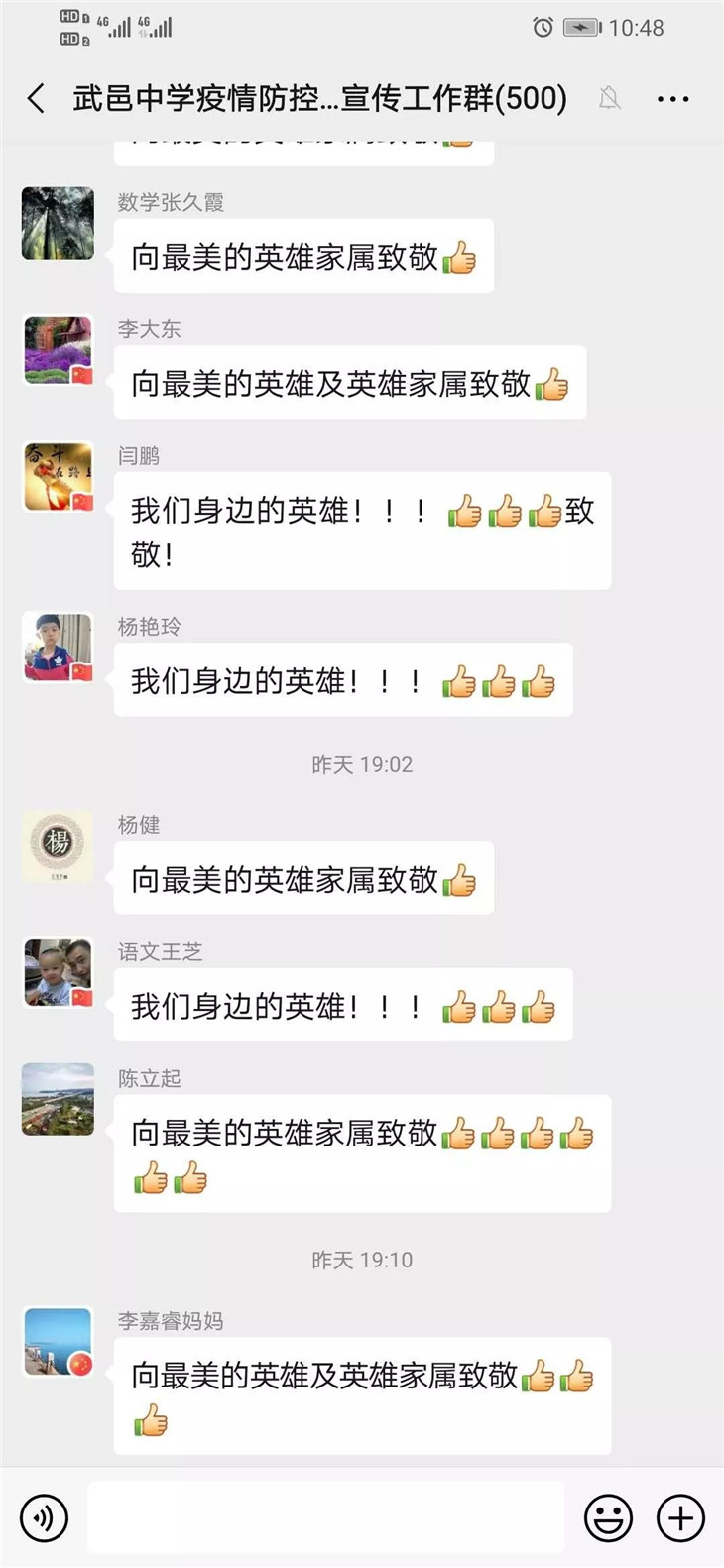
Task: Open the emoji sticker panel
Action: [608, 1517]
